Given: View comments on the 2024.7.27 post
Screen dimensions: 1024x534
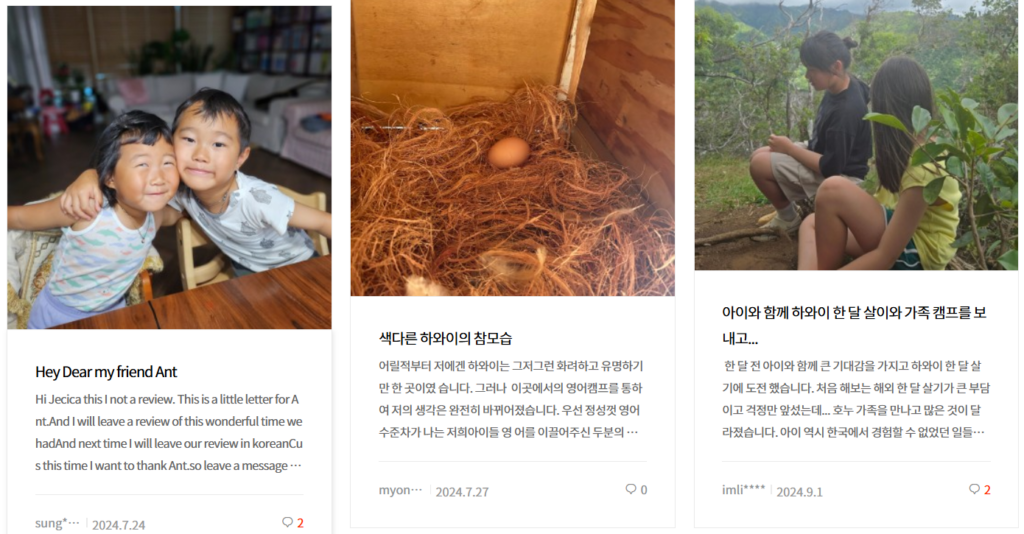Looking at the screenshot, I should 636,490.
